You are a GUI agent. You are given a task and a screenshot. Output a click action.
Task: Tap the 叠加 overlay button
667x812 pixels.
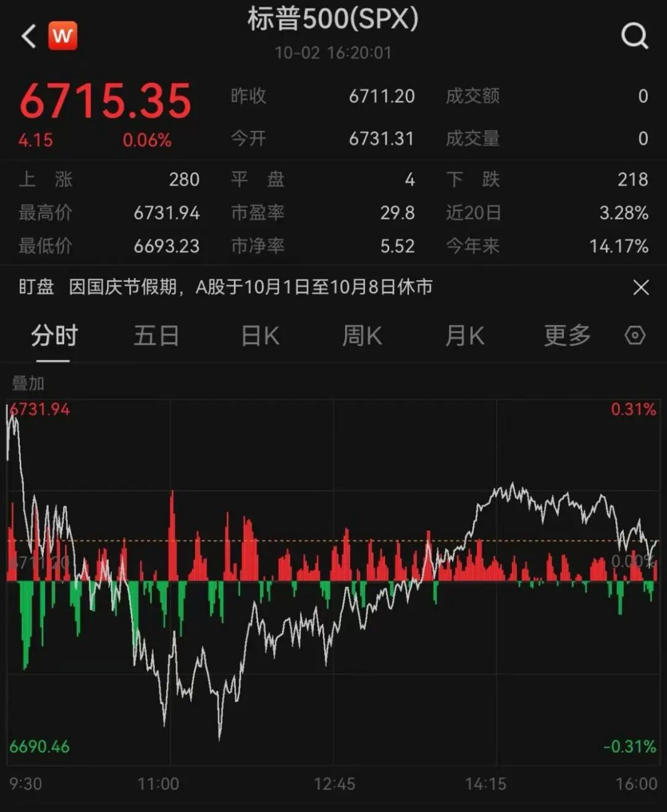pos(28,383)
